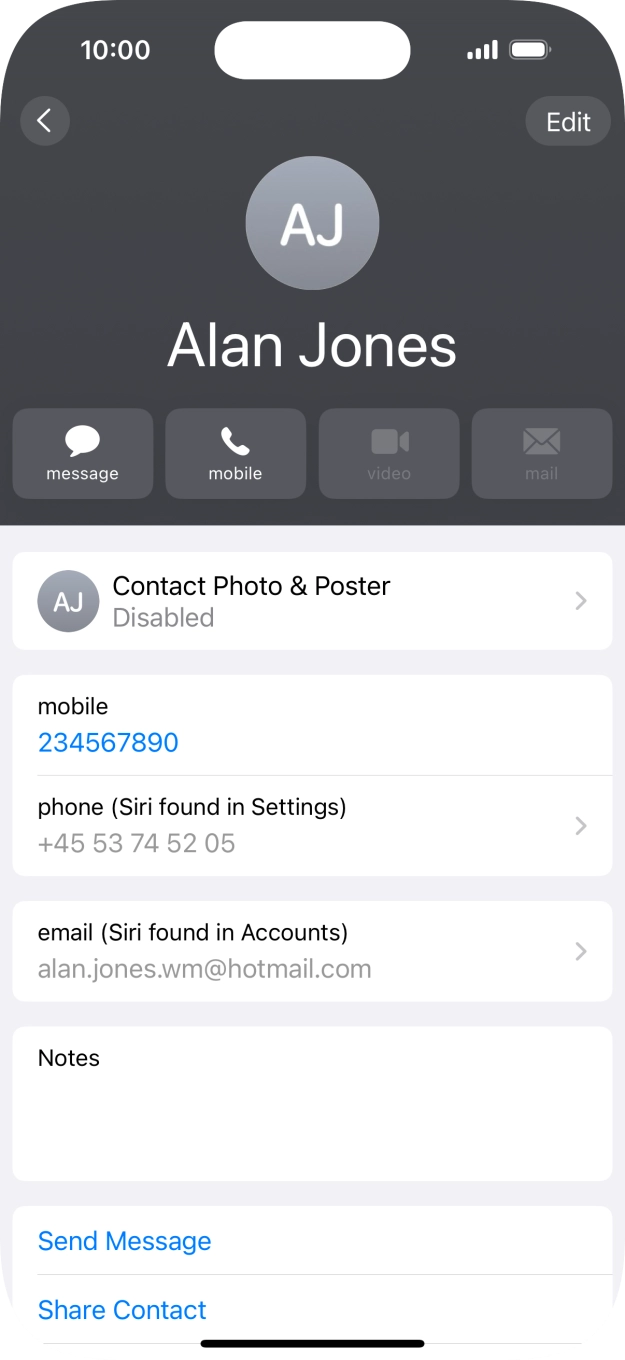Tap the message action button
Image resolution: width=625 pixels, height=1360 pixels.
tap(82, 453)
